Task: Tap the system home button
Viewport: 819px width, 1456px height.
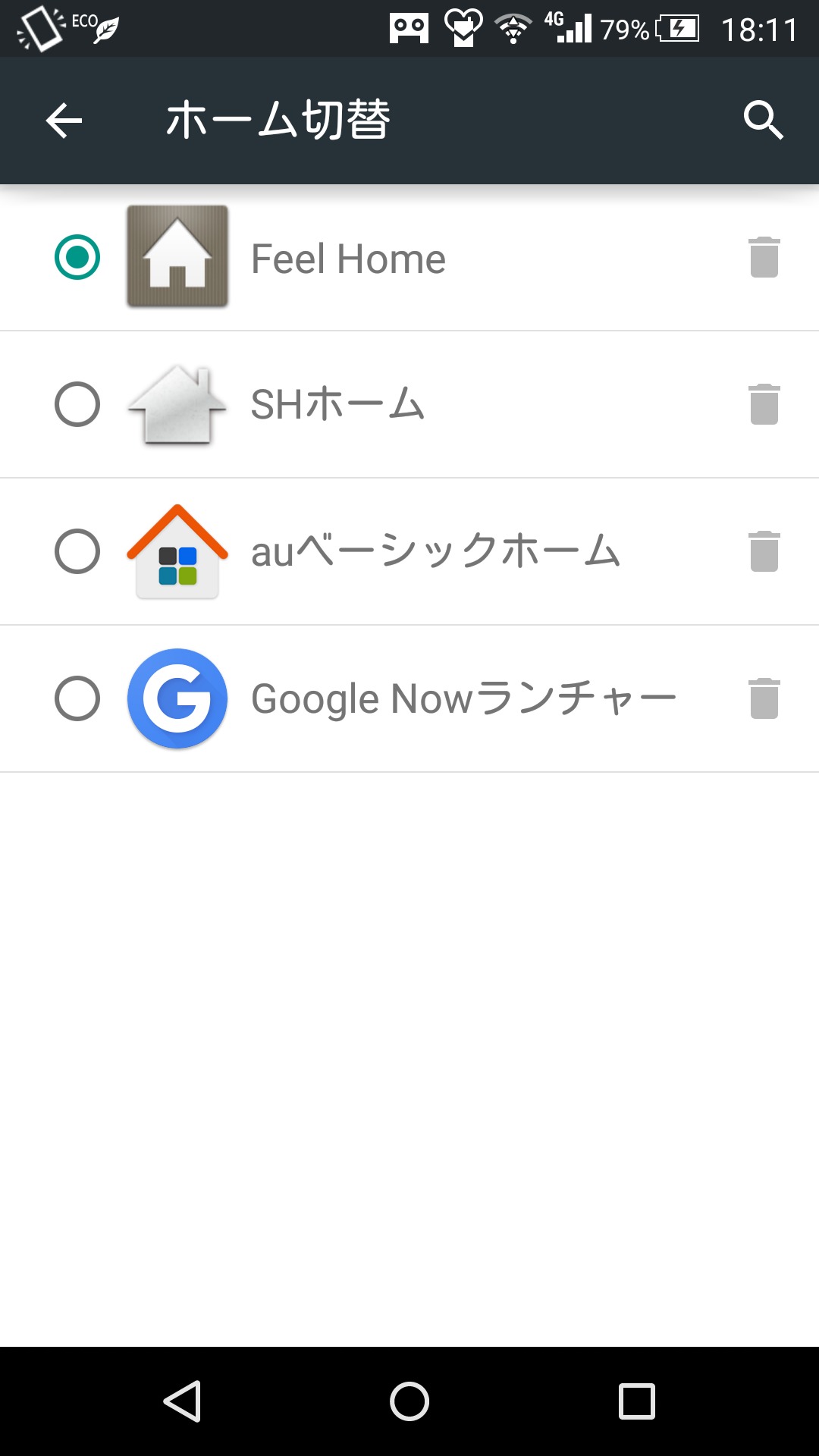Action: point(409,1401)
